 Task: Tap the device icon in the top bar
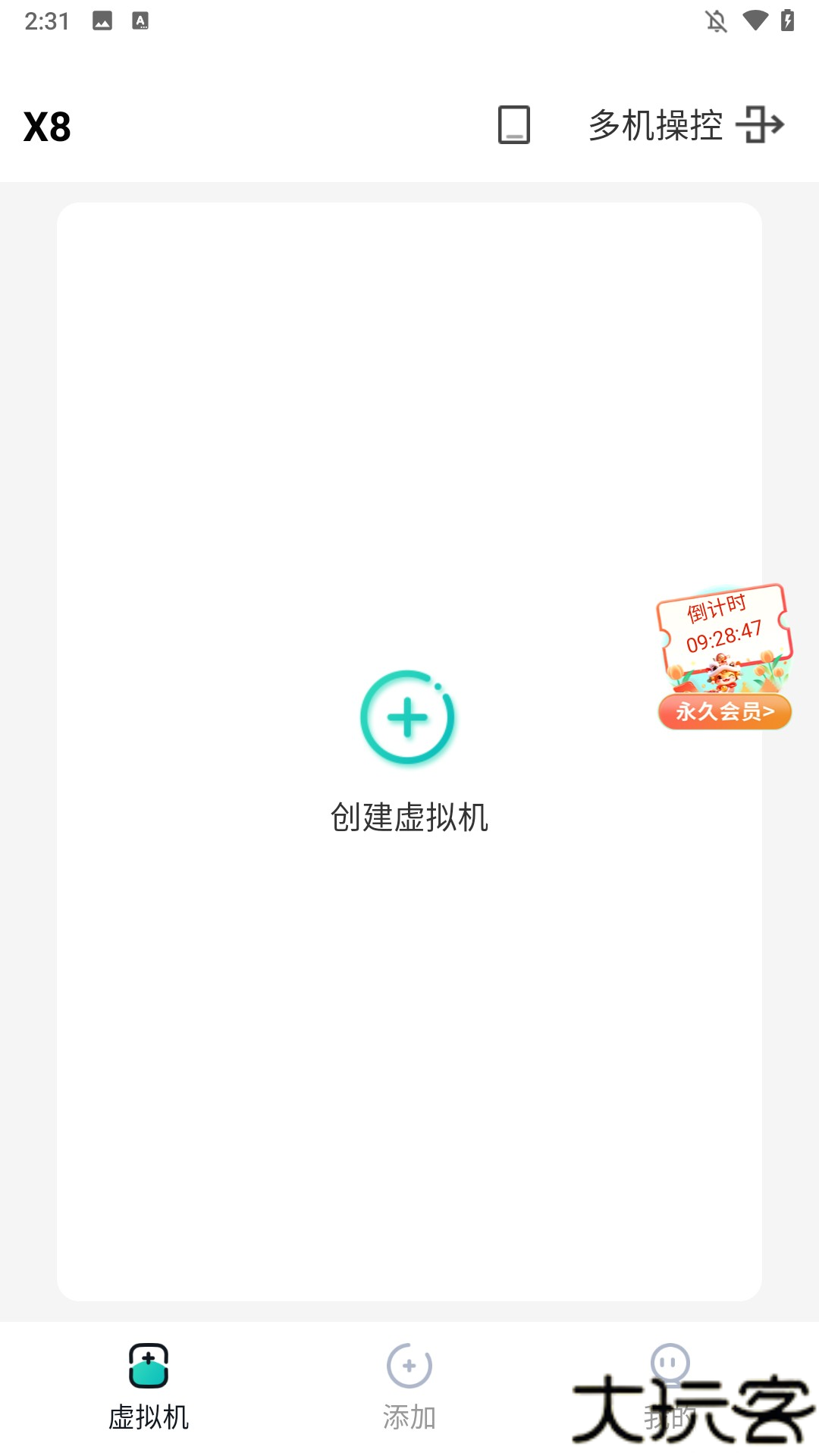pyautogui.click(x=513, y=125)
